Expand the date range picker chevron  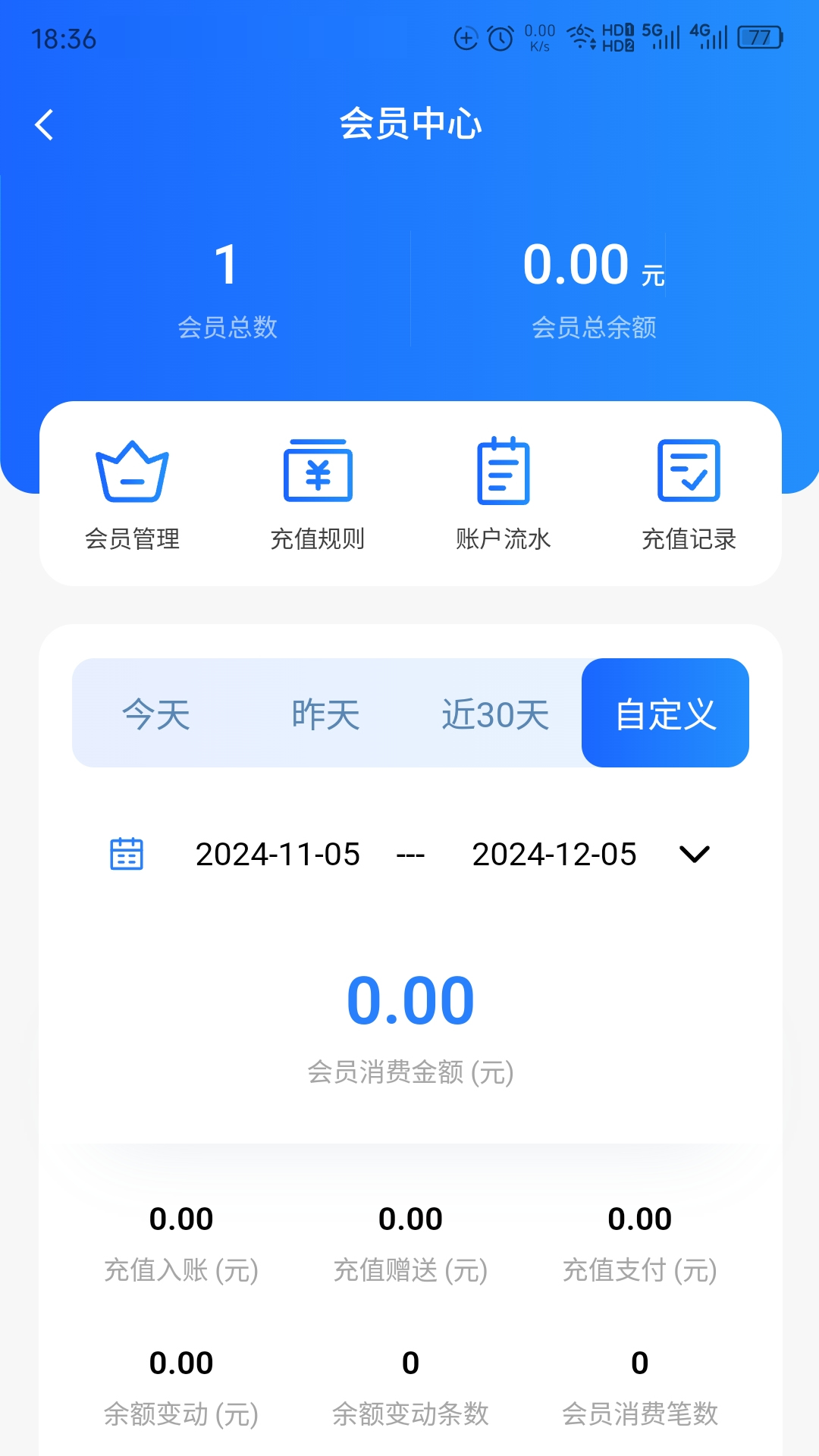point(694,854)
